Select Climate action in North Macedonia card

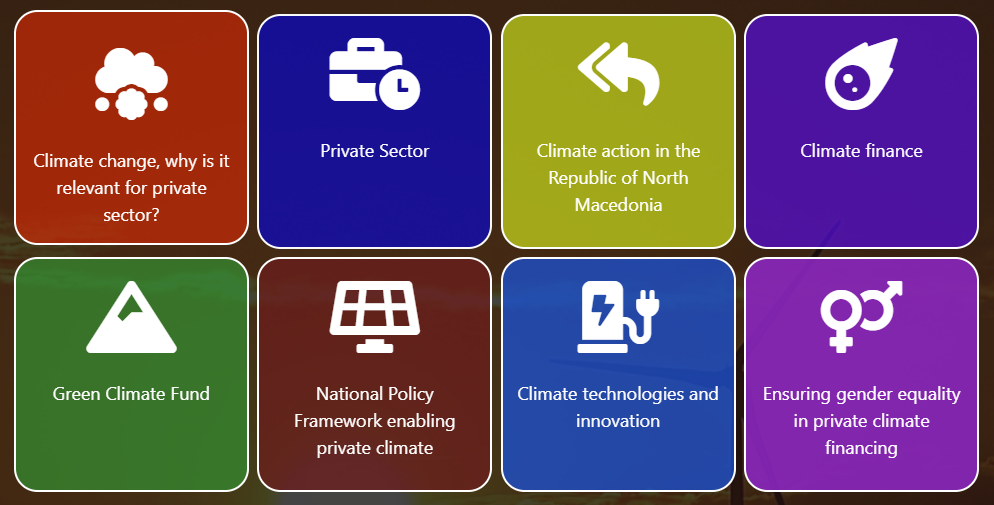(618, 131)
